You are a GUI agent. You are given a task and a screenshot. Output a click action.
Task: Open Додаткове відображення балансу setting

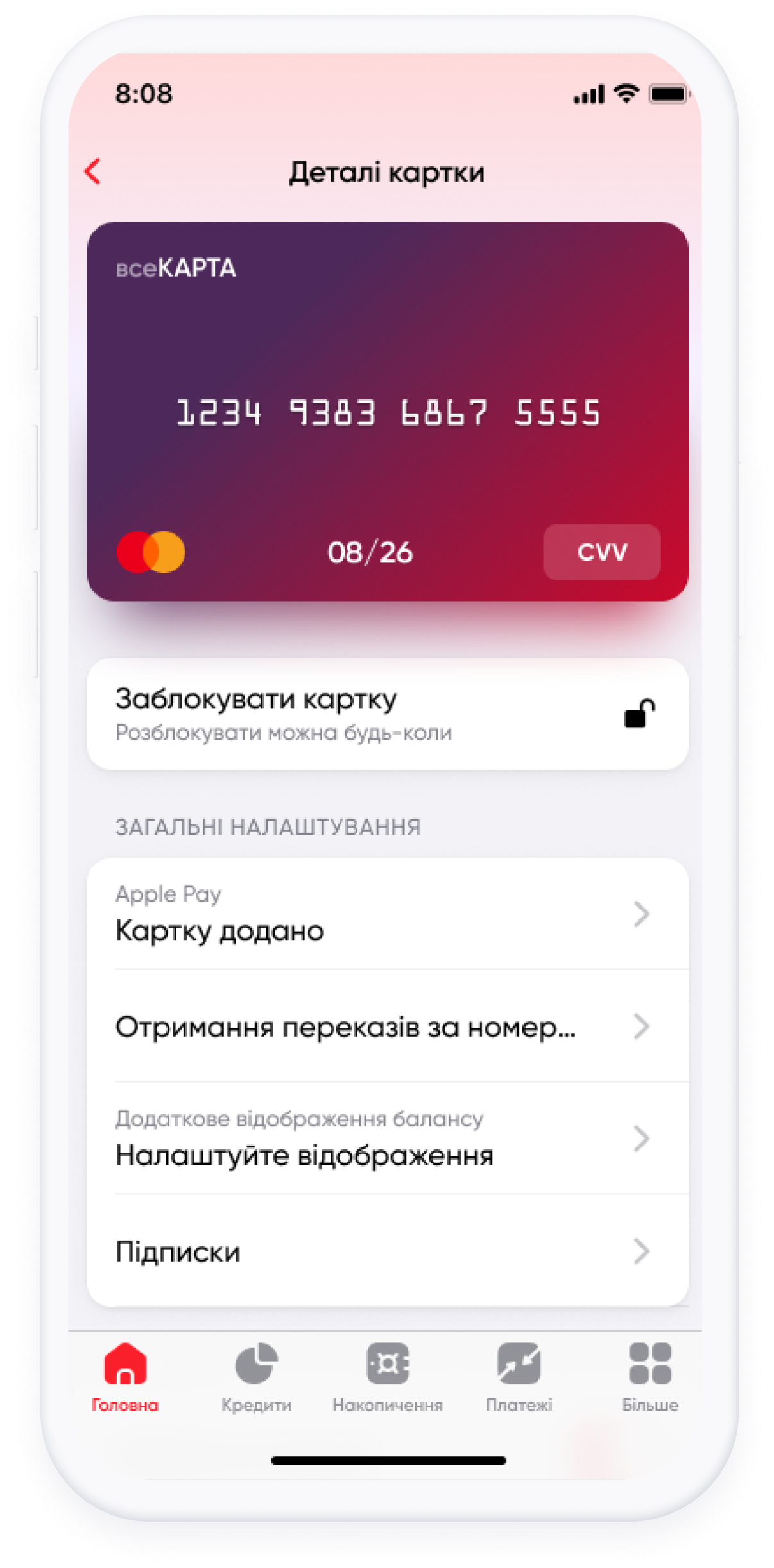tap(387, 1138)
